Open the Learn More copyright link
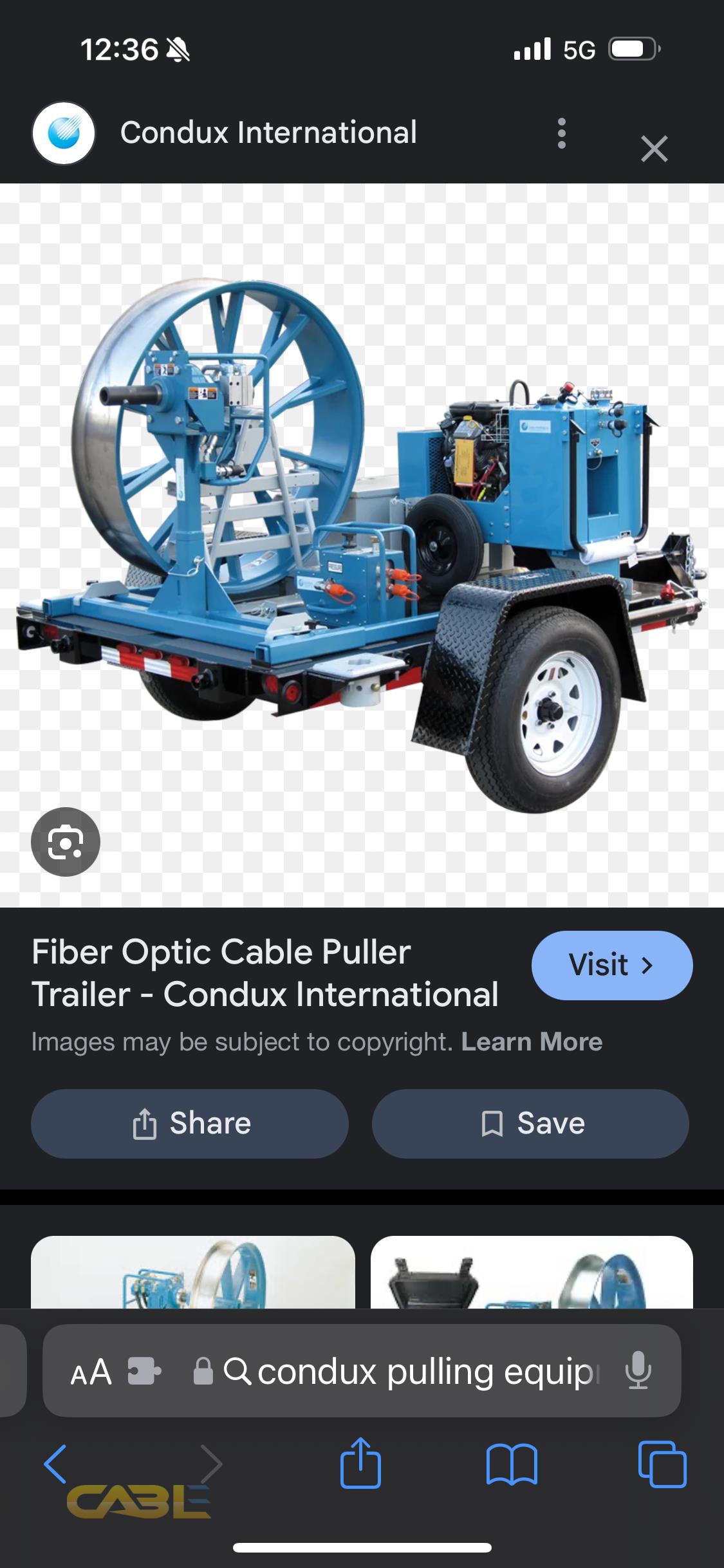724x1568 pixels. 532,1041
